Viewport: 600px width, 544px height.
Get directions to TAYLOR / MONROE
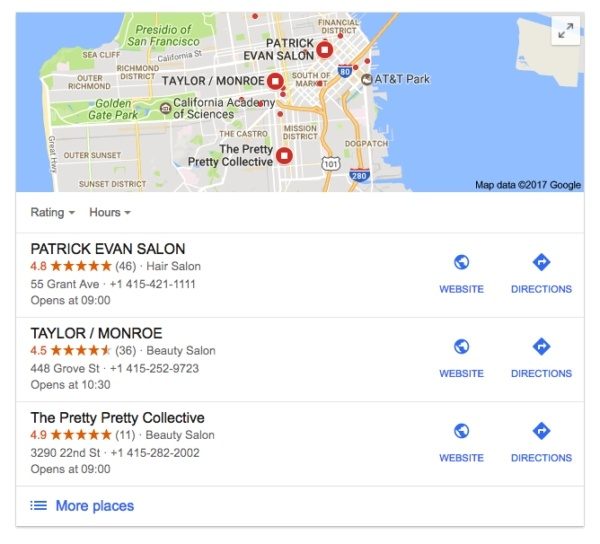pyautogui.click(x=541, y=357)
